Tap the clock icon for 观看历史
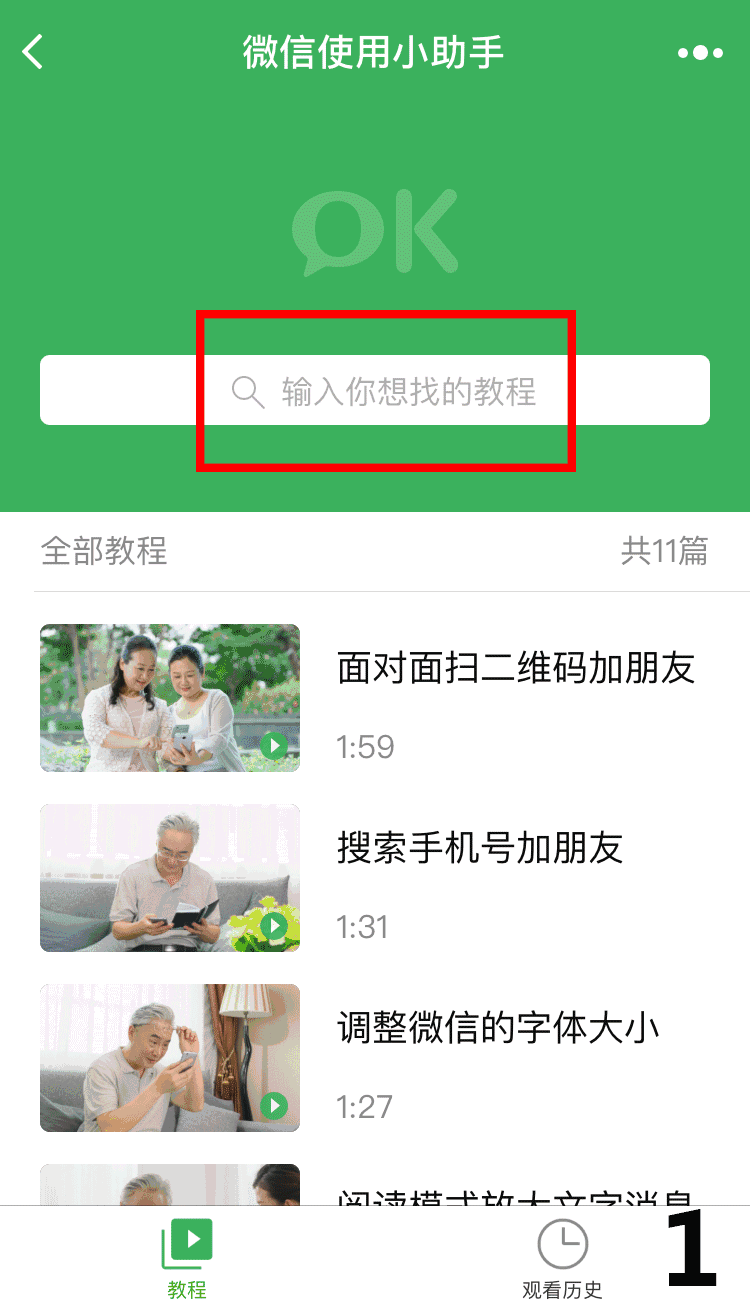Screen dimensions: 750x1302 [563, 1243]
